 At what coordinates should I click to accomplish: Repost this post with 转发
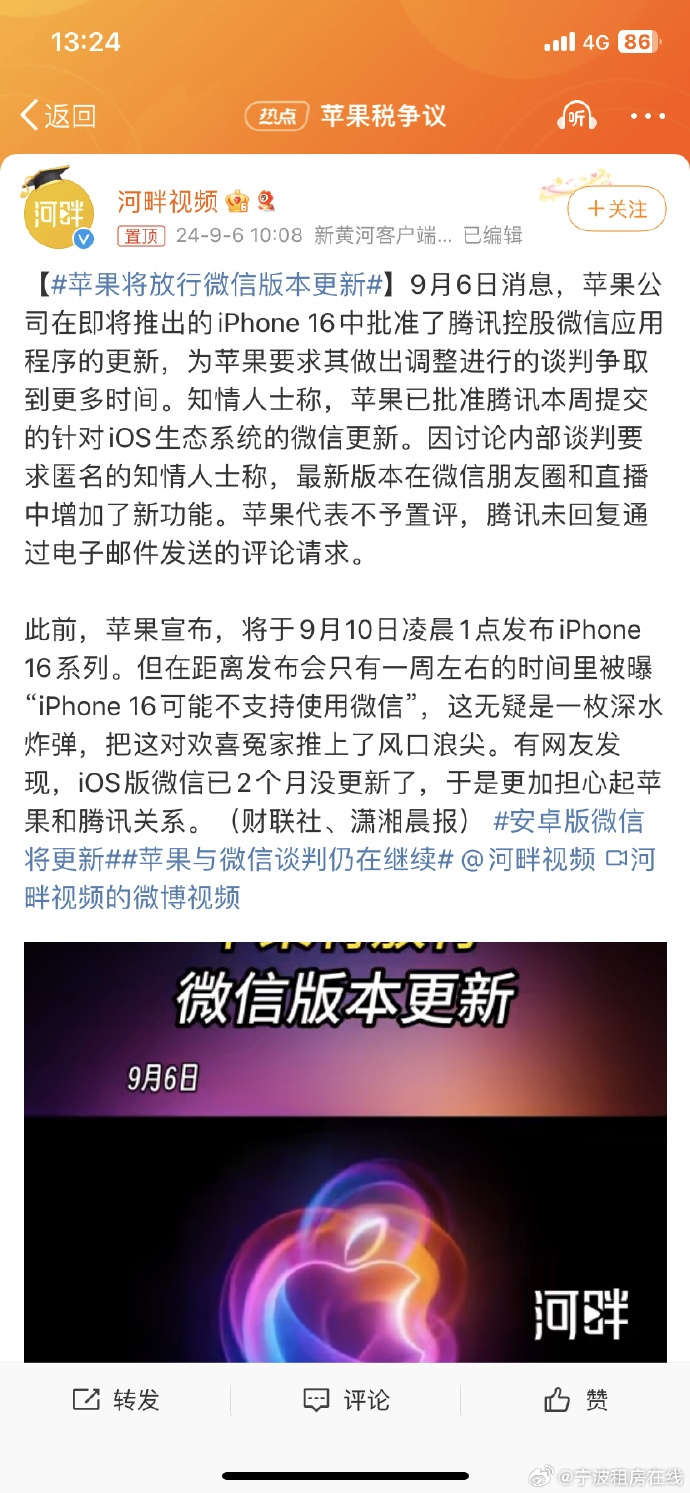pyautogui.click(x=116, y=1400)
